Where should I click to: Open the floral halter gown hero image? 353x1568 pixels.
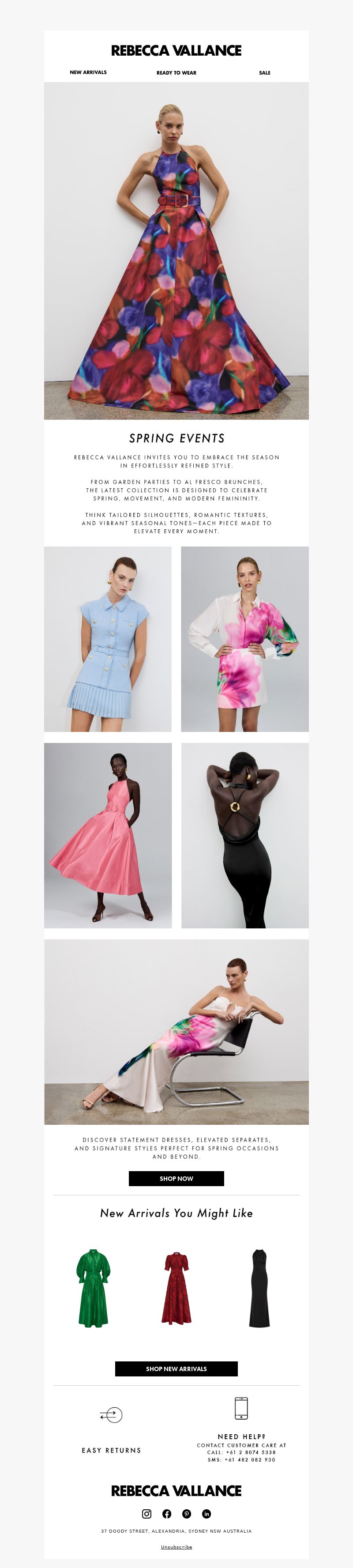coord(176,251)
